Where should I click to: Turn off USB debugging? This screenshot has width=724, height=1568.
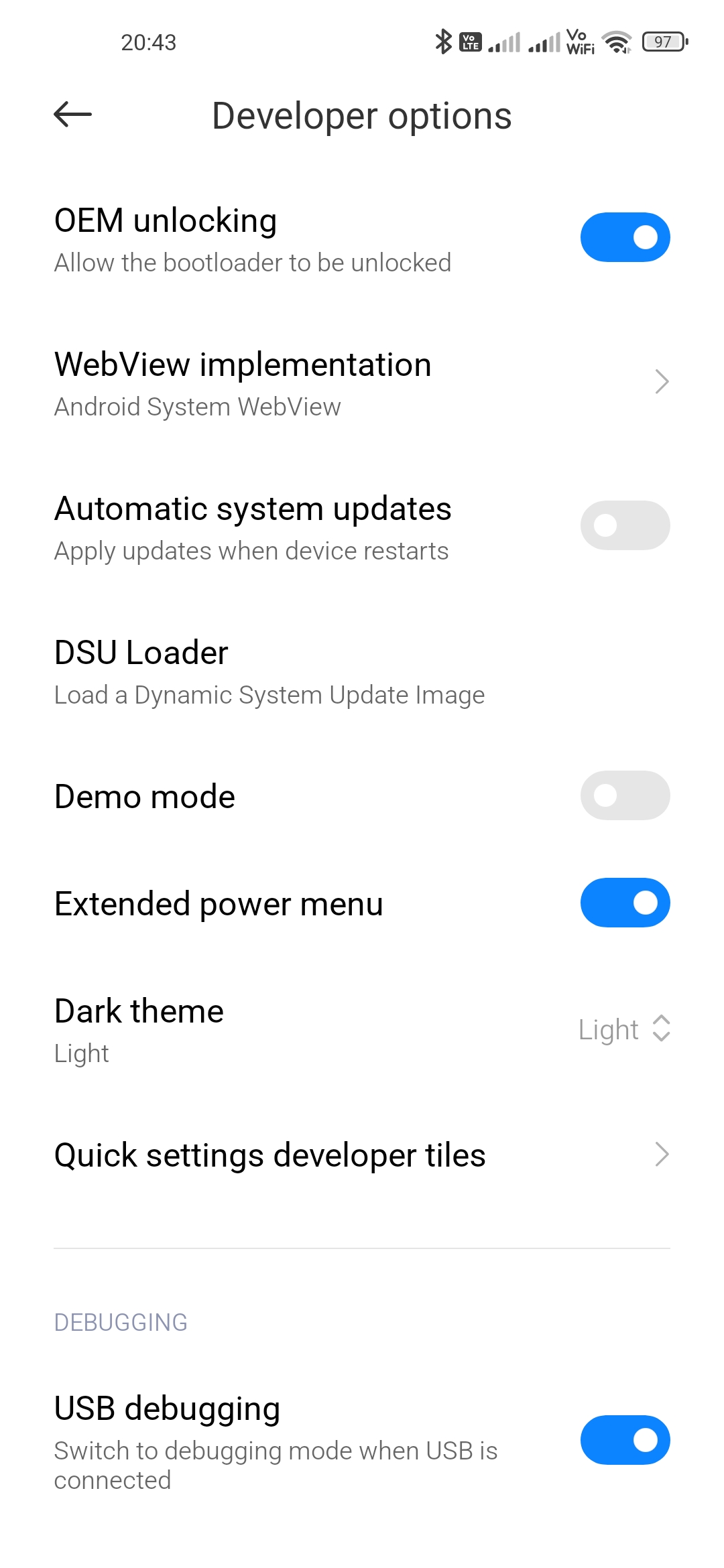coord(625,1440)
